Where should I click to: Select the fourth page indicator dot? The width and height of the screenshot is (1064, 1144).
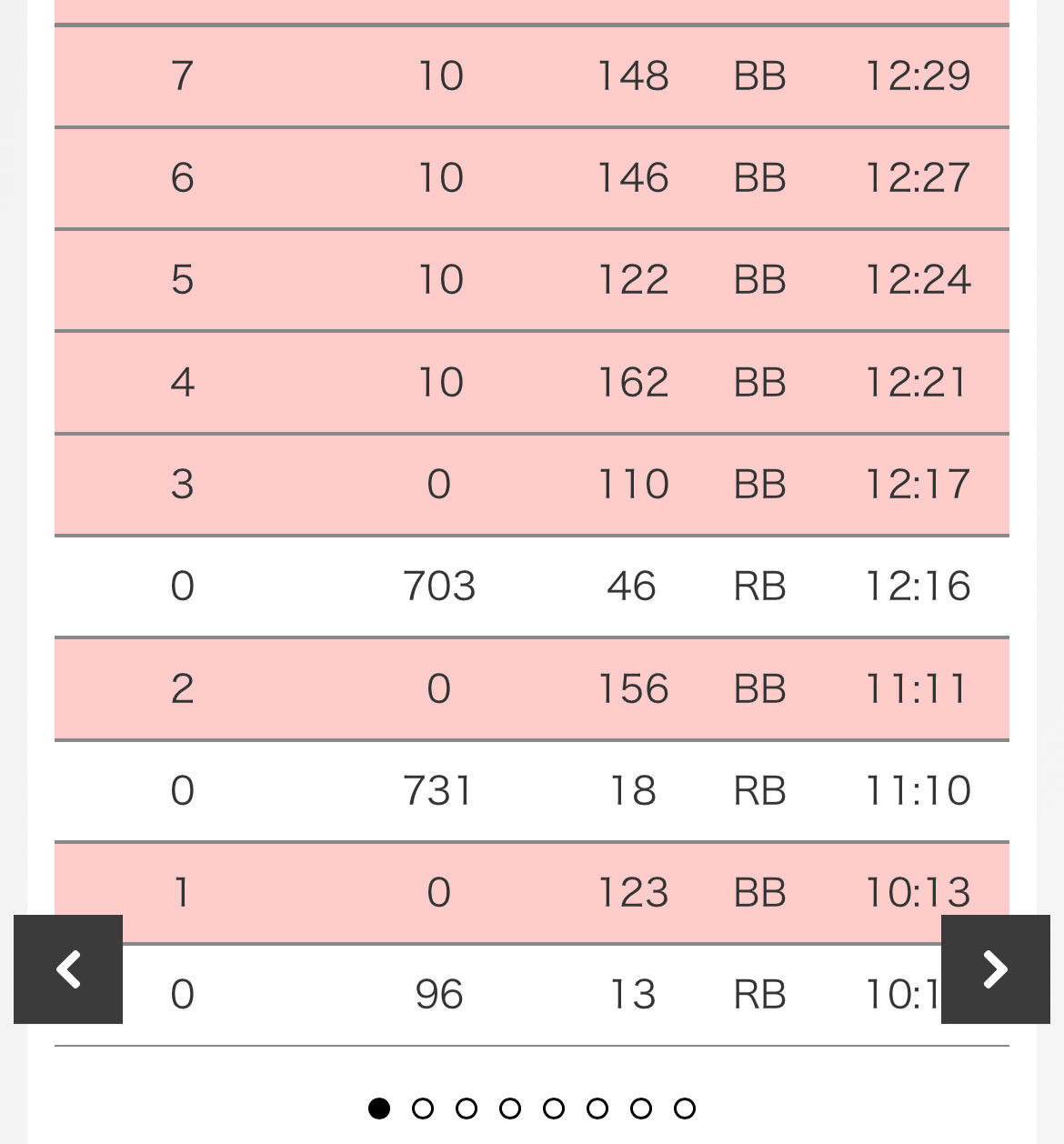(x=510, y=1109)
